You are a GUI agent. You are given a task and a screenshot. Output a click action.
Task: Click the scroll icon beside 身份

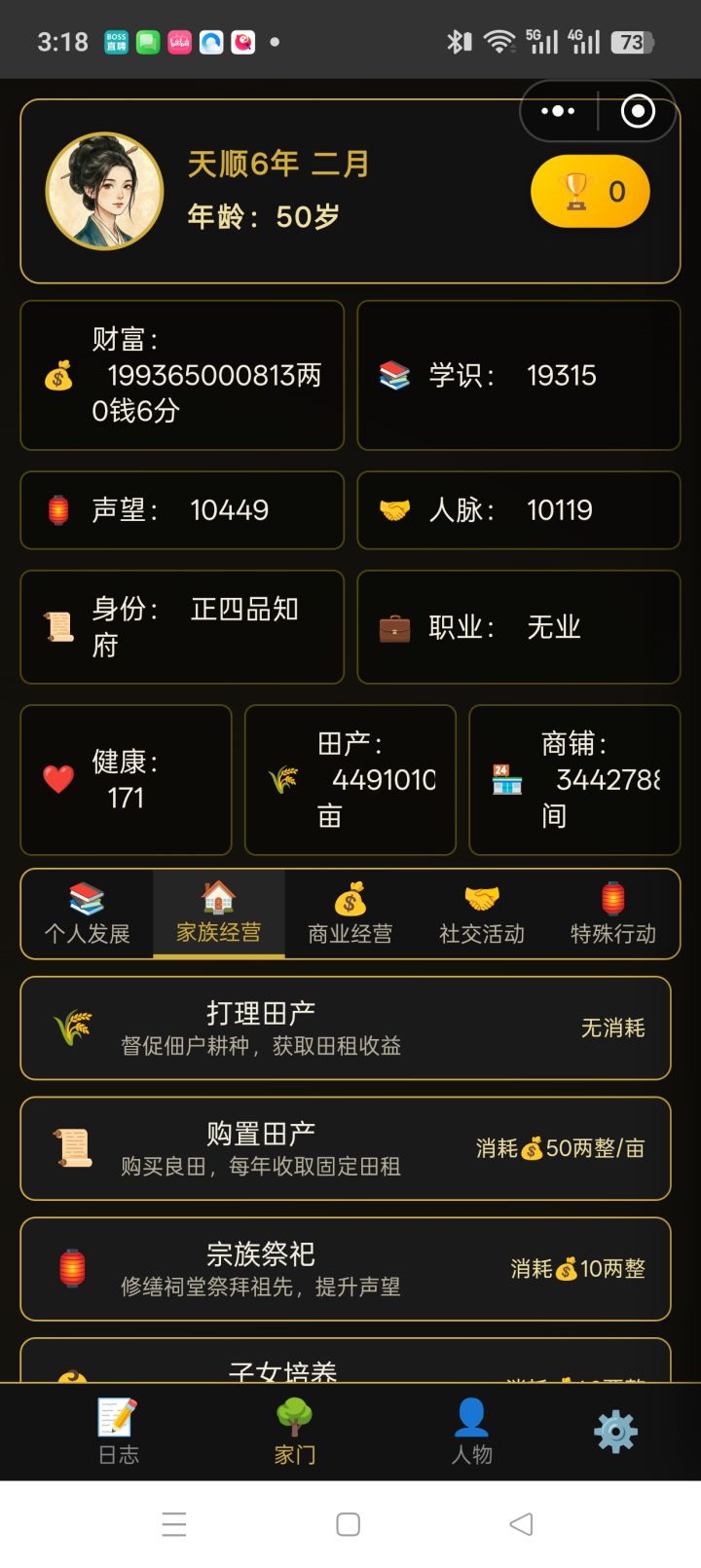[x=60, y=626]
